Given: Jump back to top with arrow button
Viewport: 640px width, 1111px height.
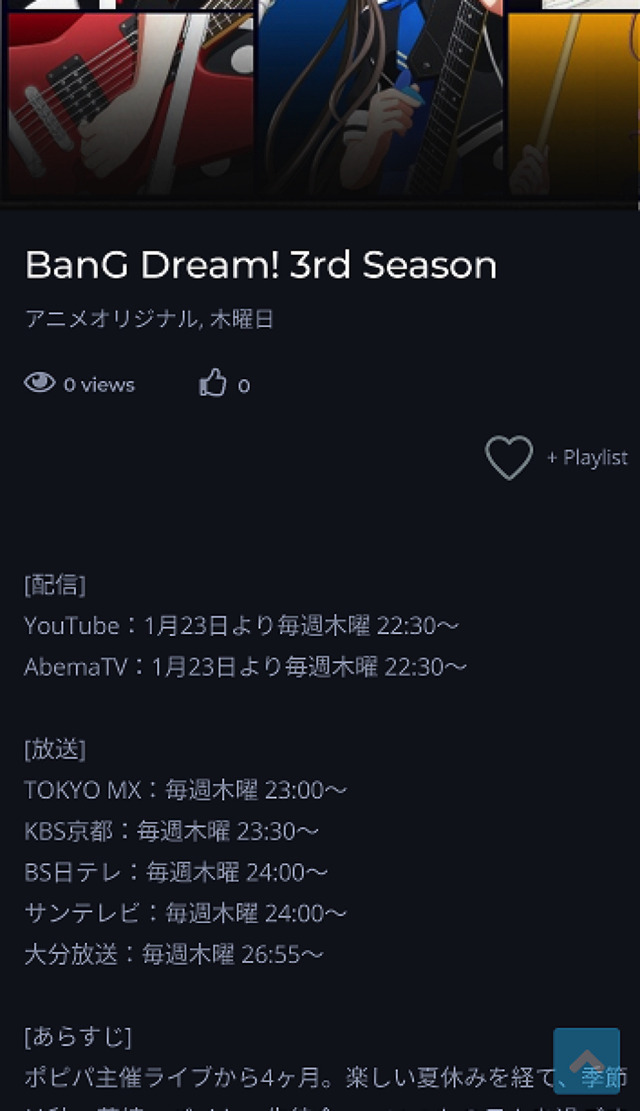Looking at the screenshot, I should tap(586, 1061).
